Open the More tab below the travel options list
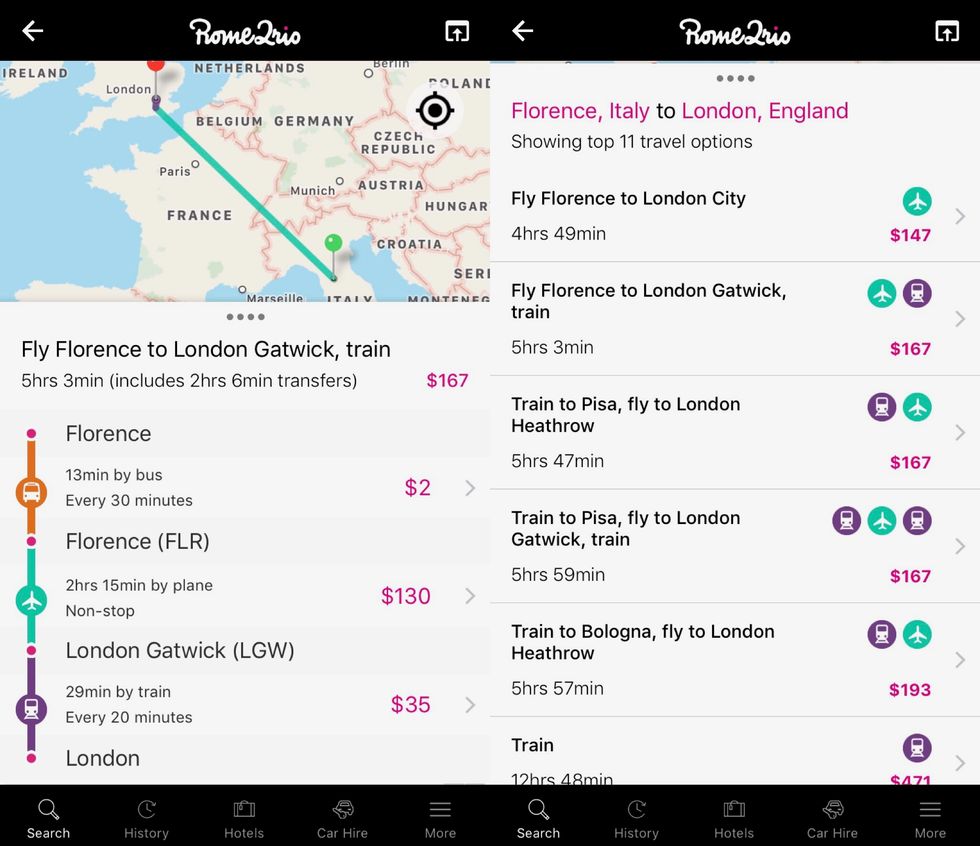 (x=930, y=817)
